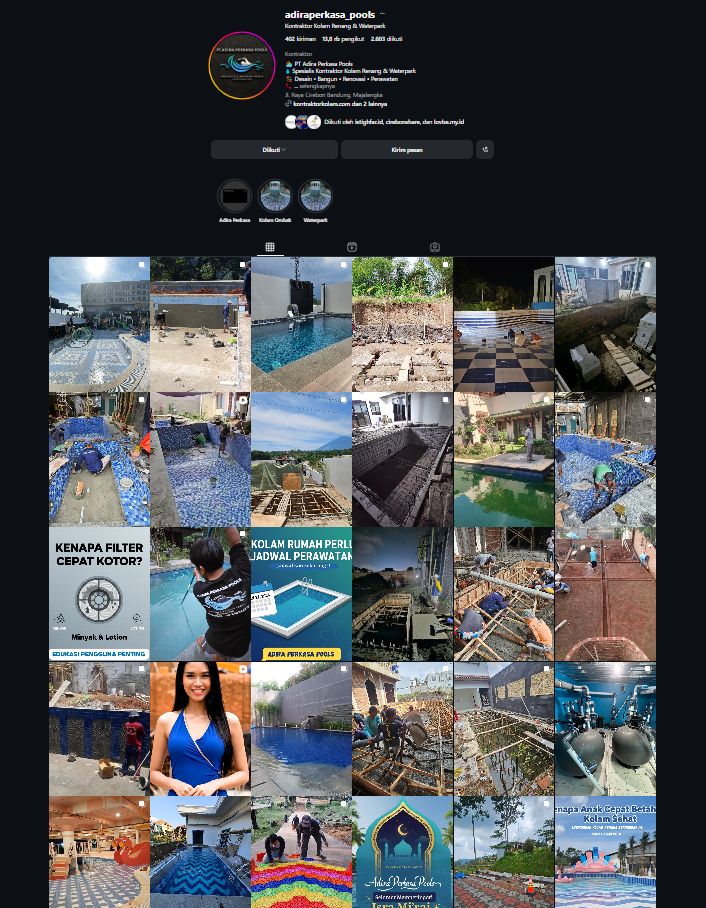
Task: Show mutual followers in 'Diikuti oleh' line
Action: pyautogui.click(x=394, y=122)
